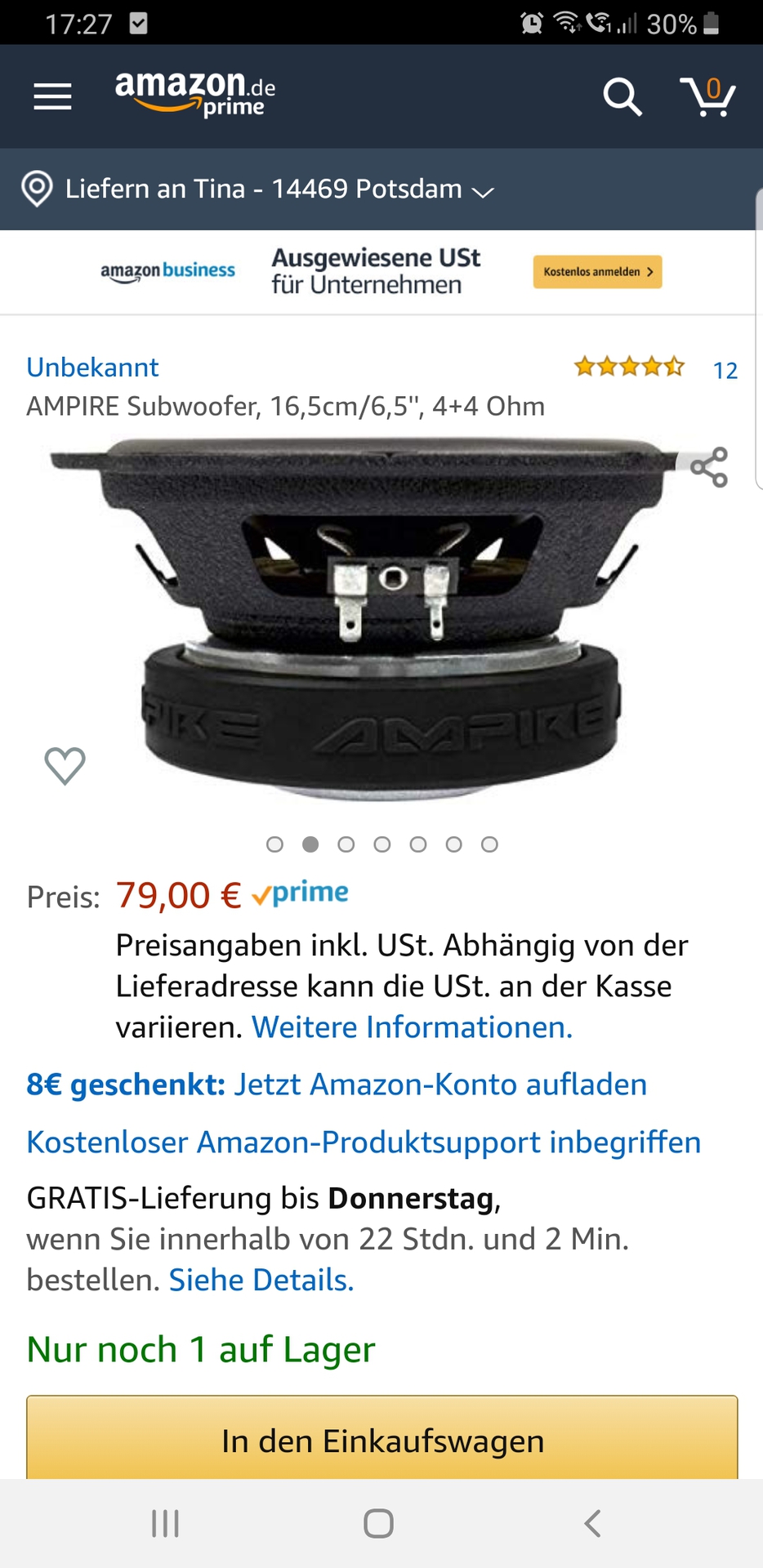Open the search icon
Screen dimensions: 763x1568
coord(622,97)
